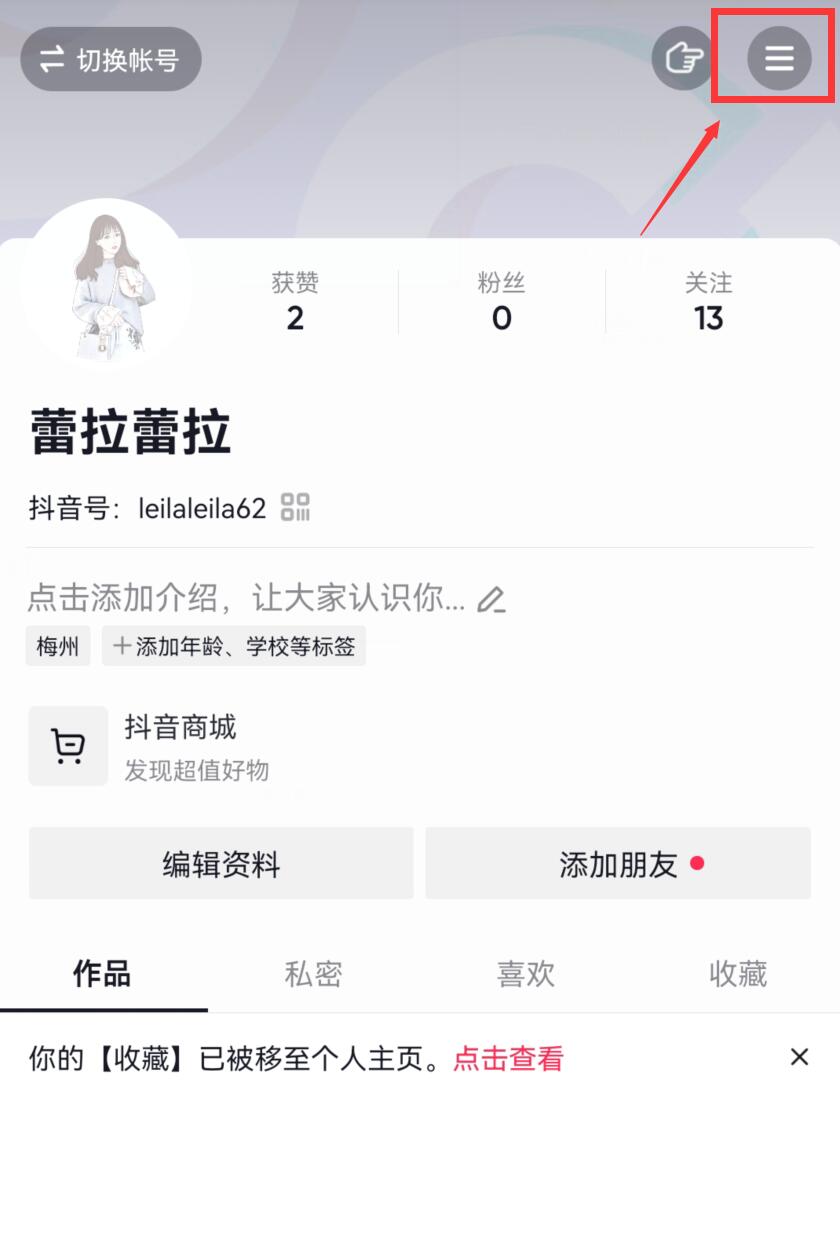View the 关注 following list
840x1251 pixels.
[x=708, y=301]
